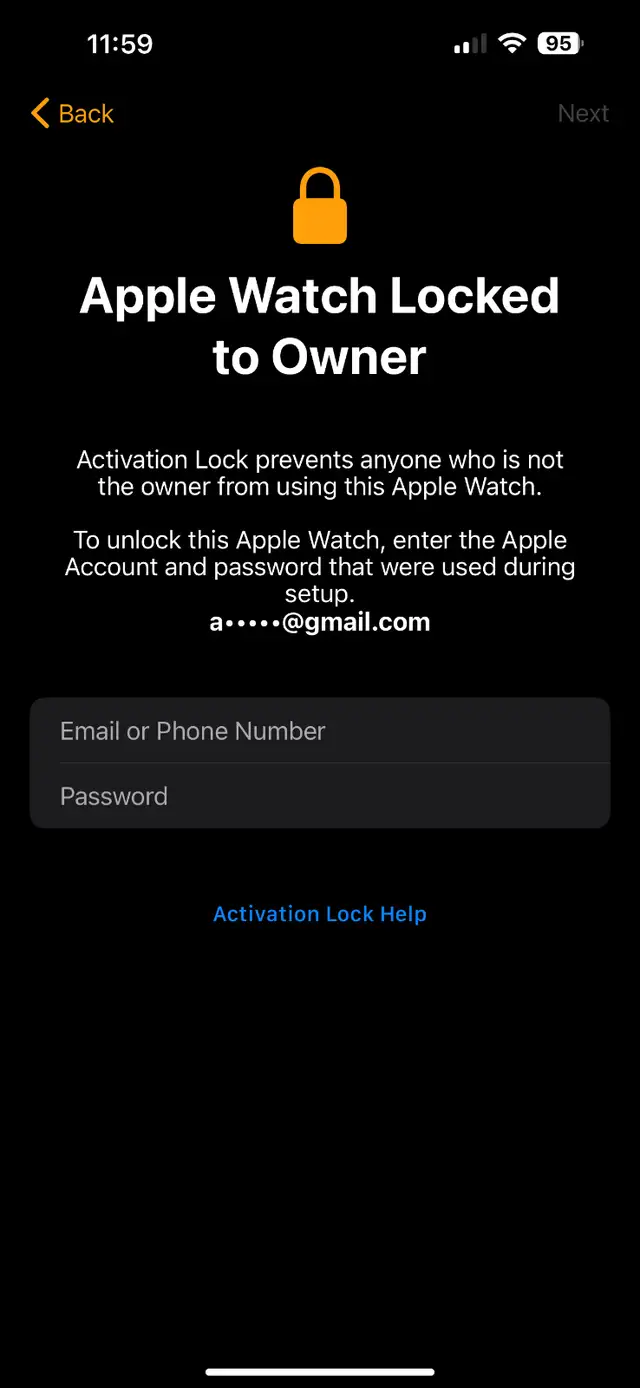Go back to the previous screen
Viewport: 640px width, 1388px height.
72,113
